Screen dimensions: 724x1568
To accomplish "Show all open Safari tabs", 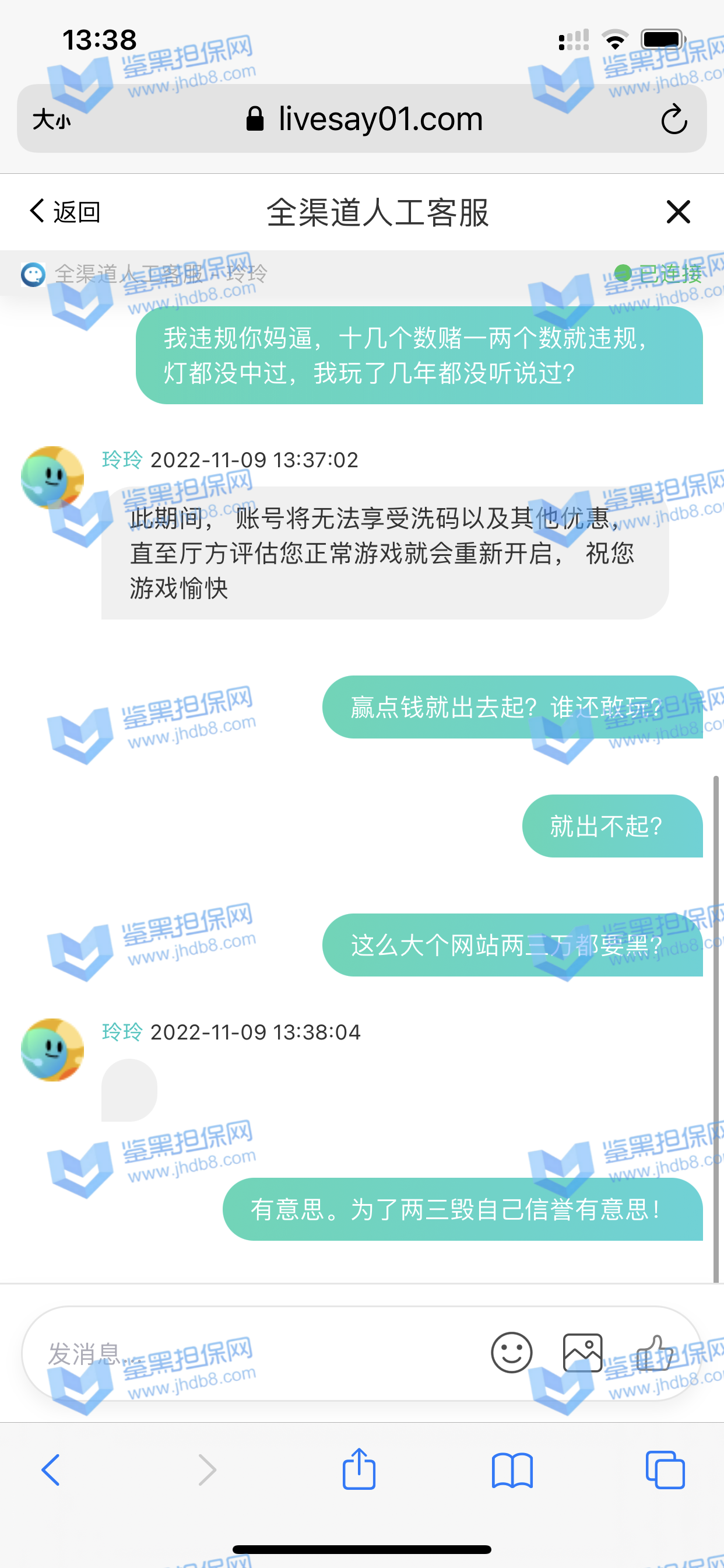I will point(665,1471).
